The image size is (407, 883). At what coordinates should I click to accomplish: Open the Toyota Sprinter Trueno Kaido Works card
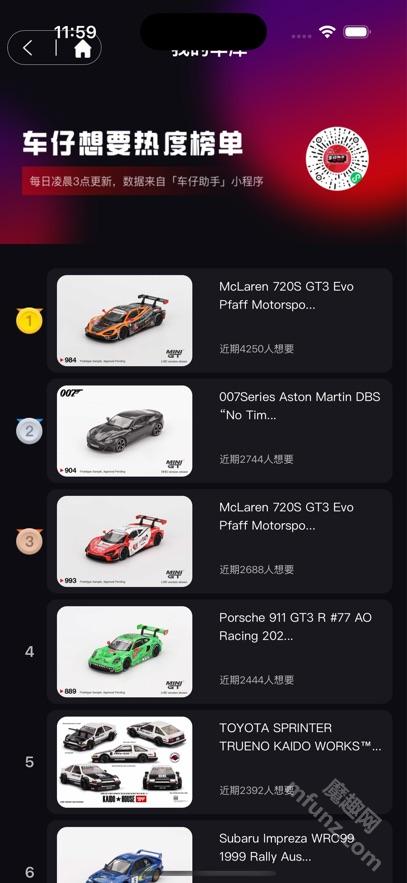(x=220, y=762)
